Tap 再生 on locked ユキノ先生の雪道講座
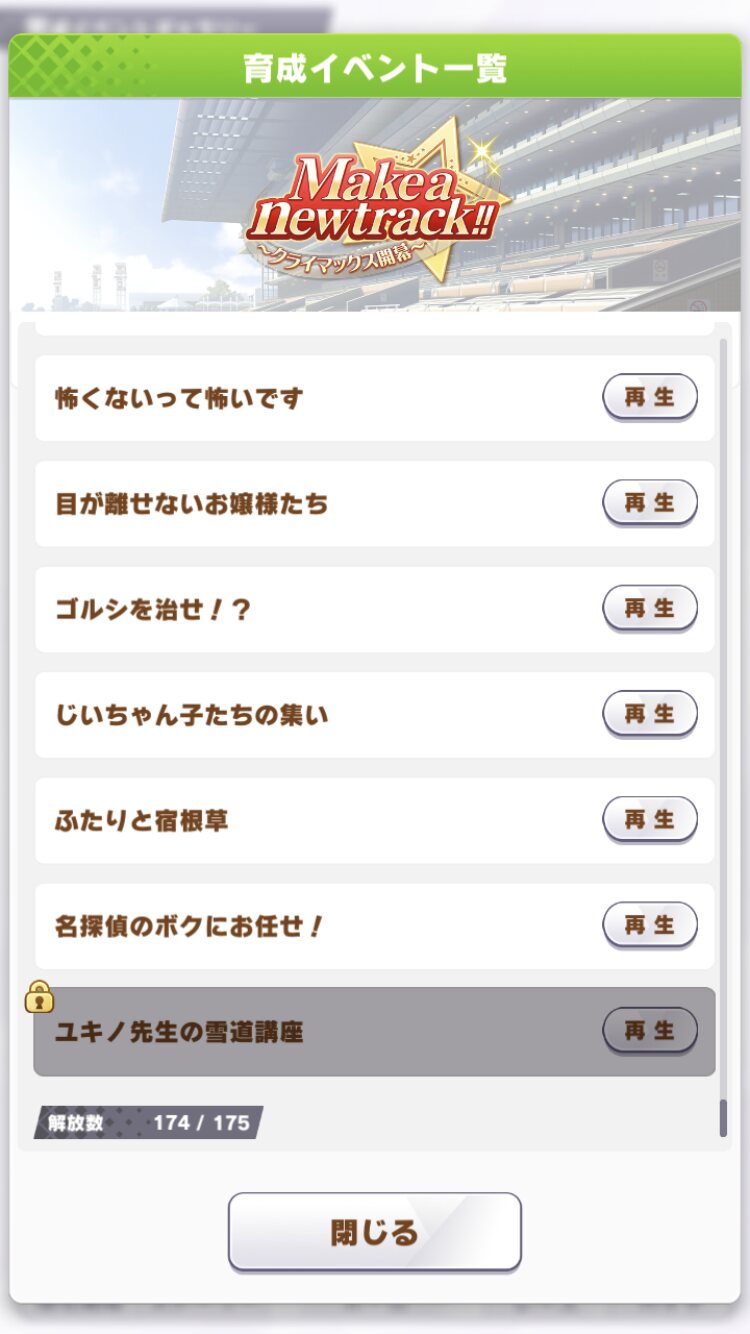The image size is (750, 1334). [650, 1031]
